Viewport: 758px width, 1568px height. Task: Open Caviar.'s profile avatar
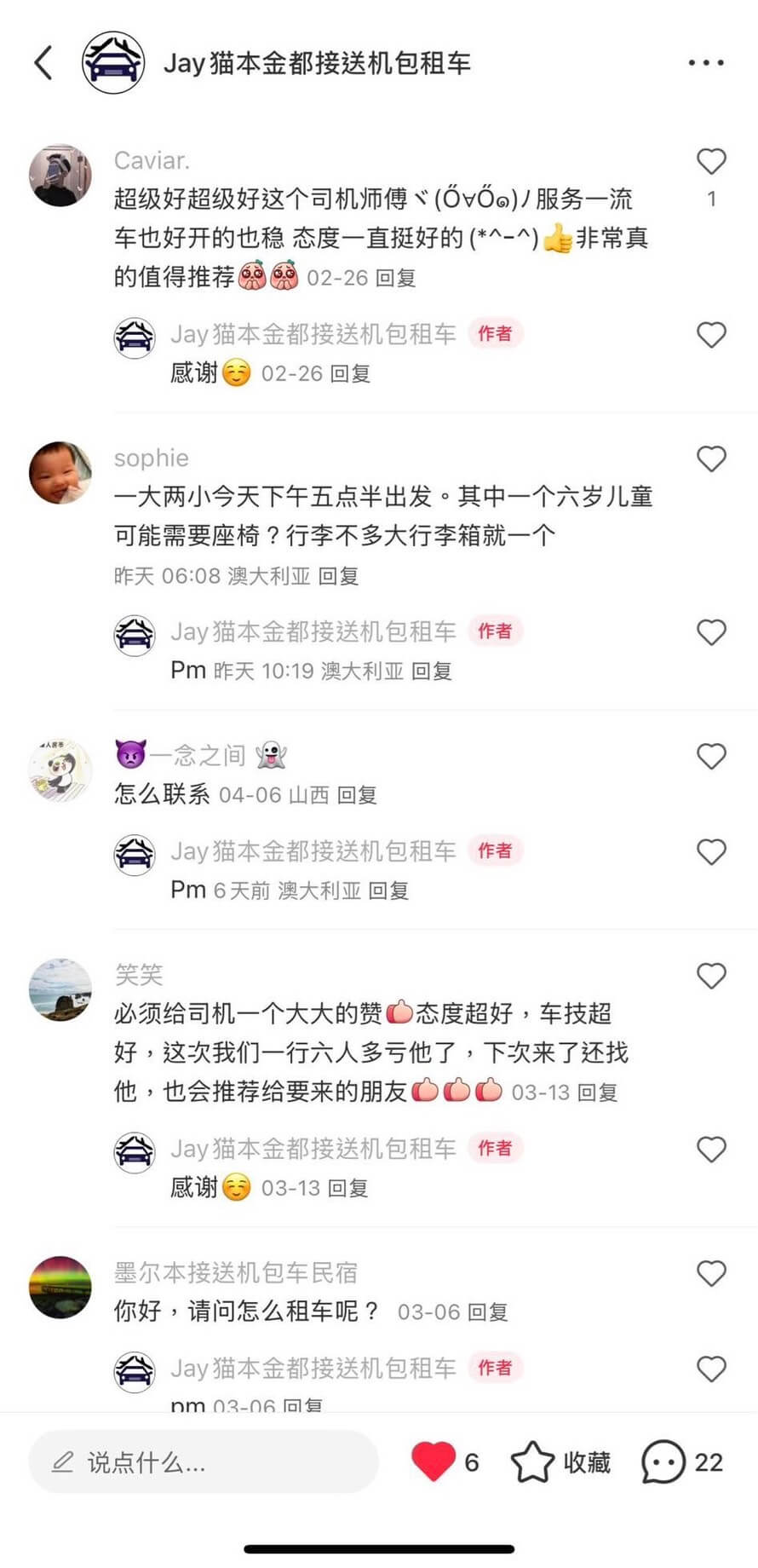click(x=60, y=176)
